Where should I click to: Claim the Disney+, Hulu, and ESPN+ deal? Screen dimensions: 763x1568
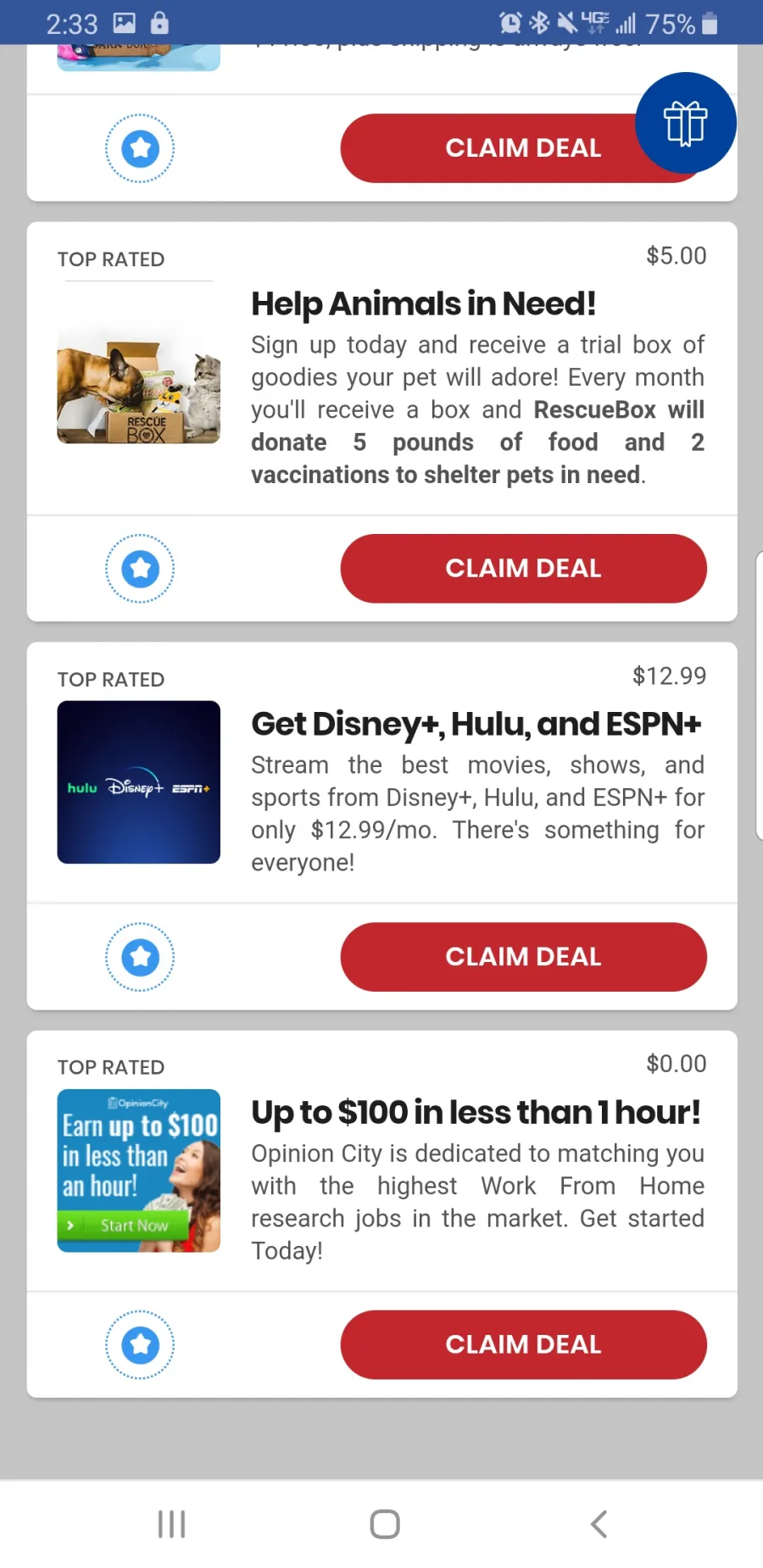click(523, 956)
